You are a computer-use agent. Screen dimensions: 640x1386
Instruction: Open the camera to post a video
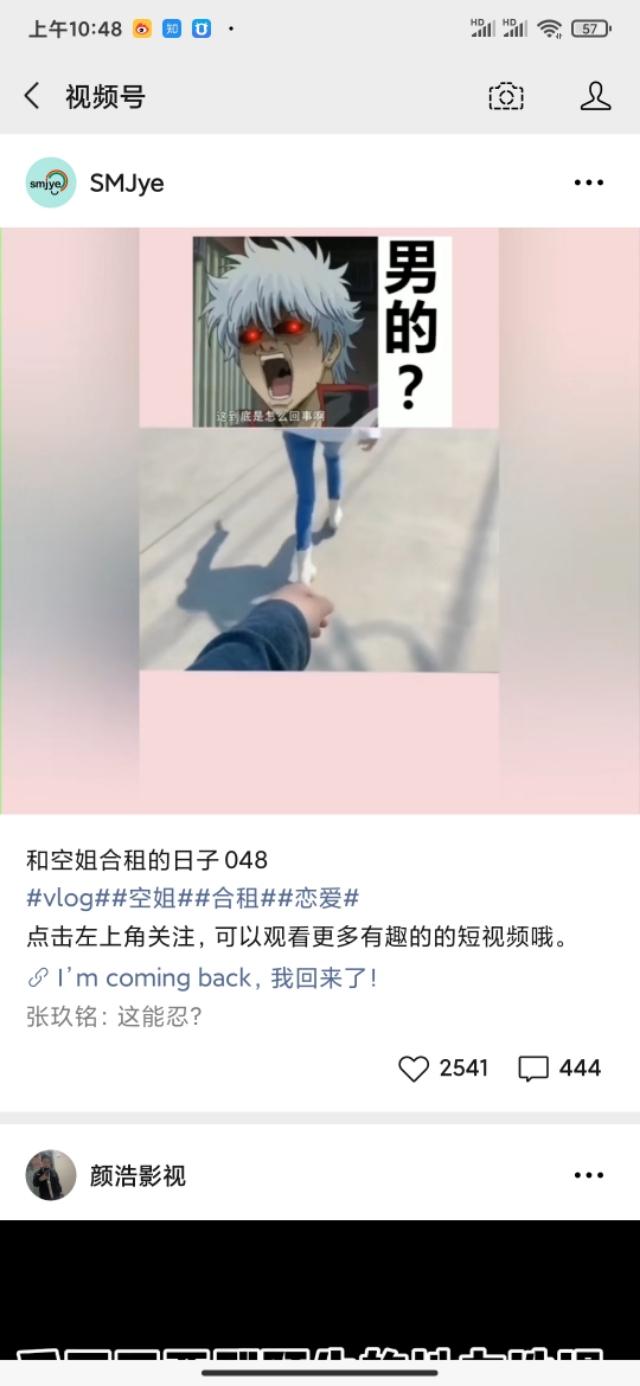[x=506, y=96]
